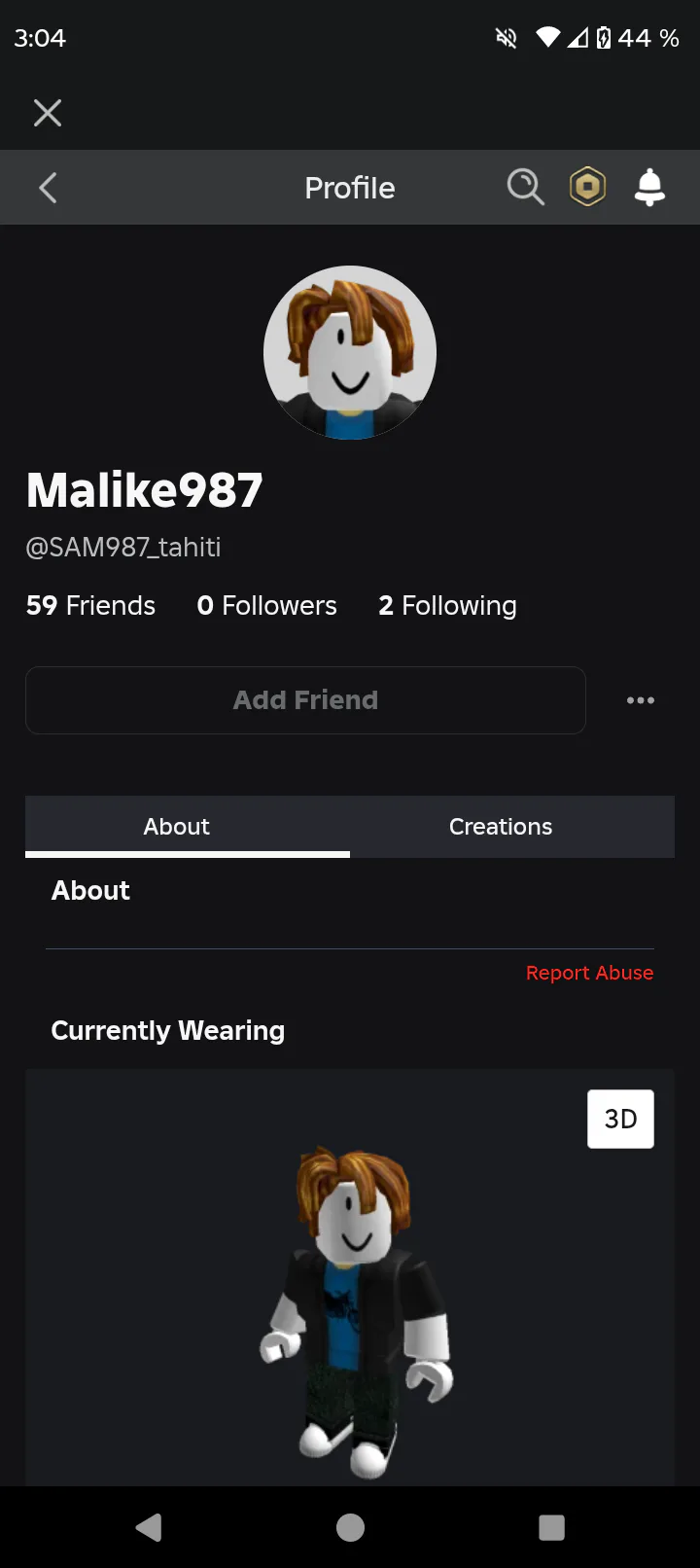Open the recent apps square
The width and height of the screenshot is (700, 1568).
click(551, 1527)
